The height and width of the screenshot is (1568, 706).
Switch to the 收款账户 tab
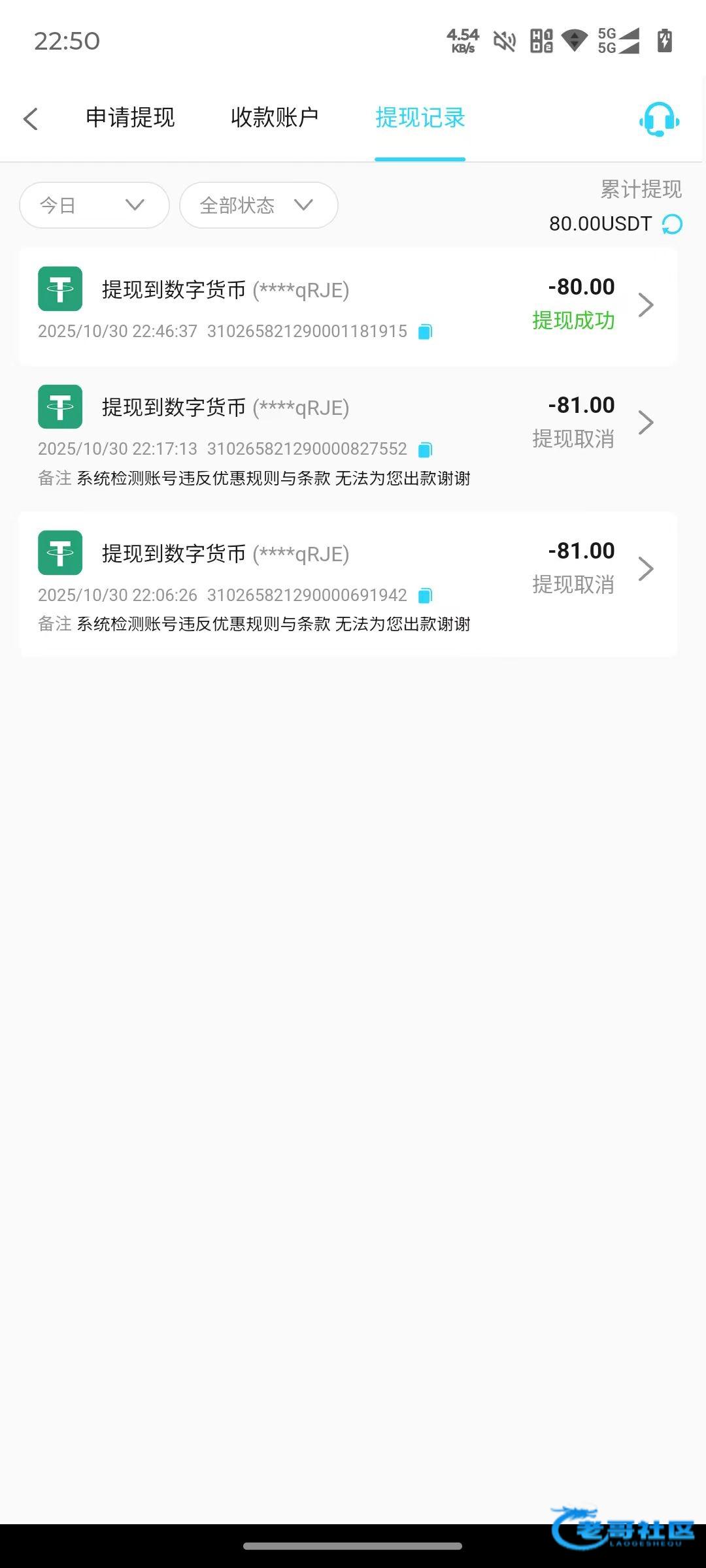[x=275, y=118]
